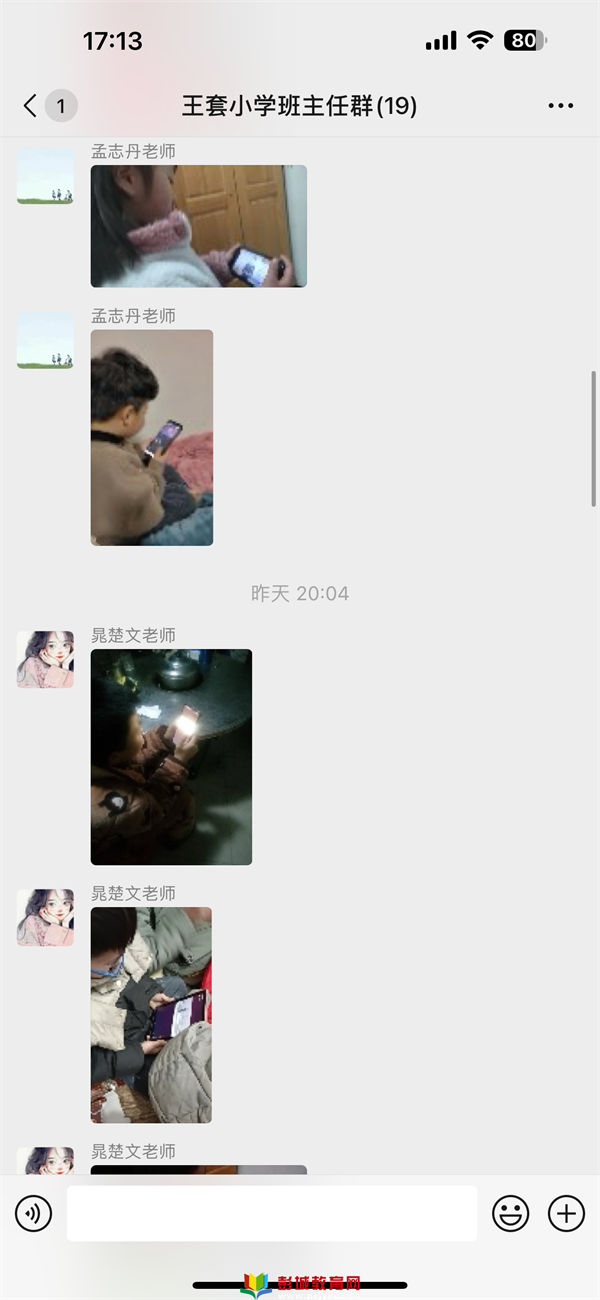Tap the message text field
Screen dimensions: 600x1300
[271, 1213]
